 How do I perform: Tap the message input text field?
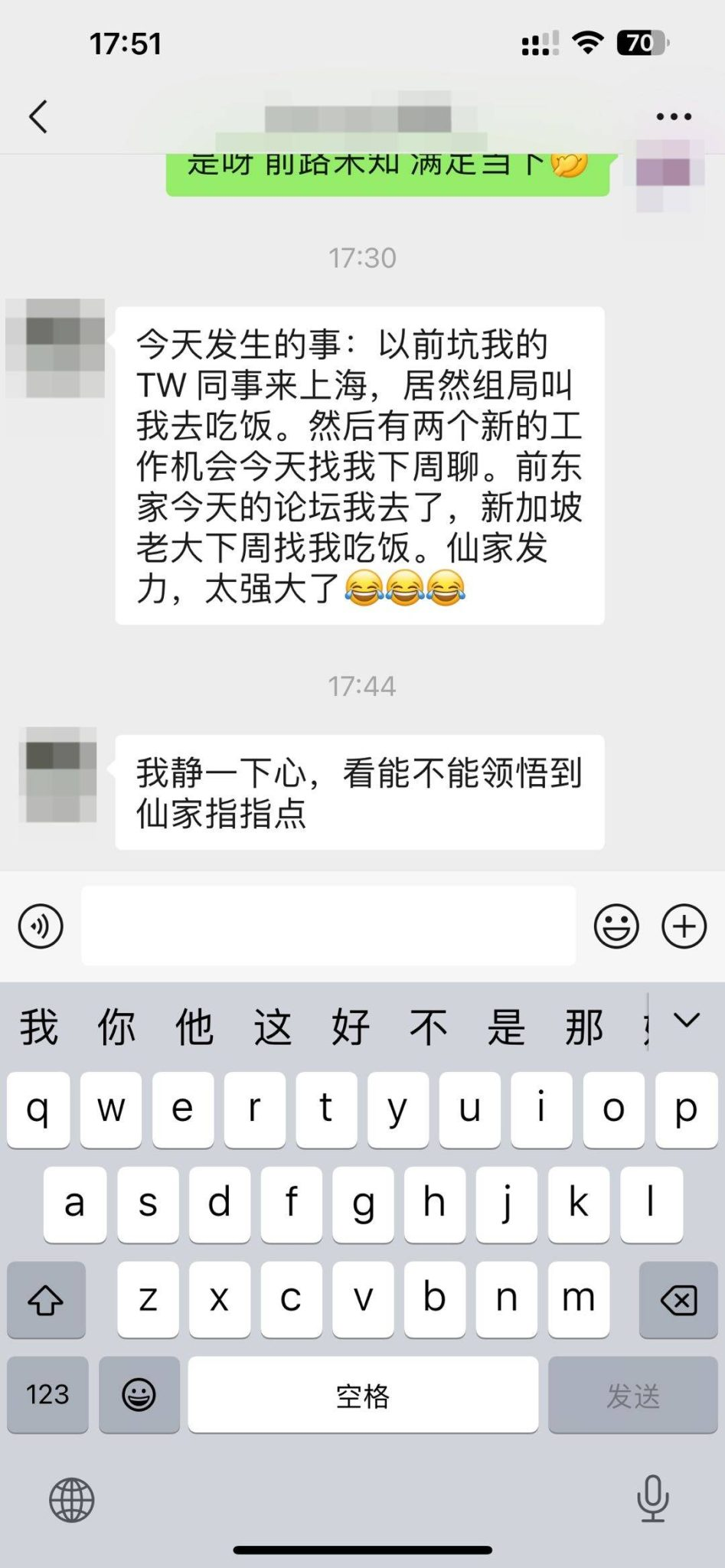(328, 926)
